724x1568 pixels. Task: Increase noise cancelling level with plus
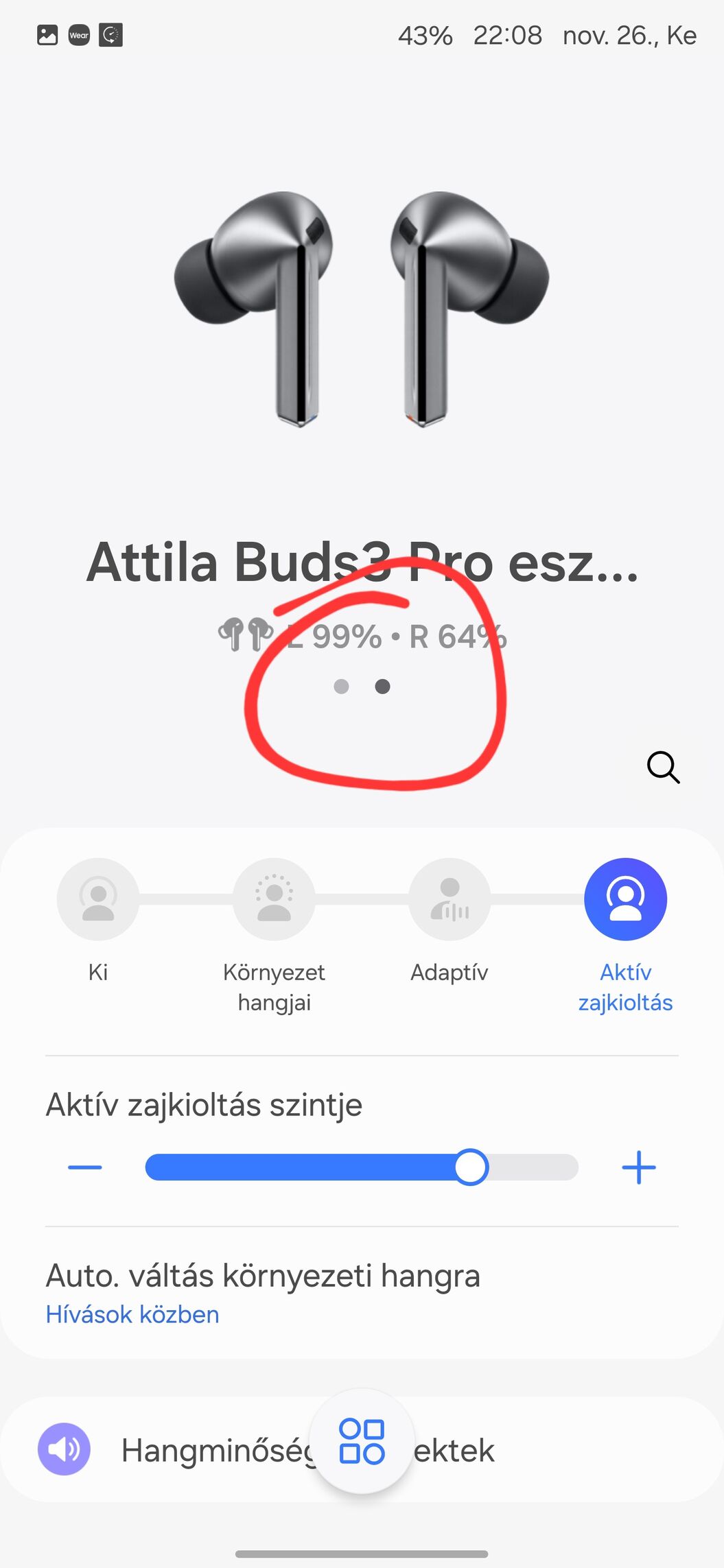pos(638,1167)
